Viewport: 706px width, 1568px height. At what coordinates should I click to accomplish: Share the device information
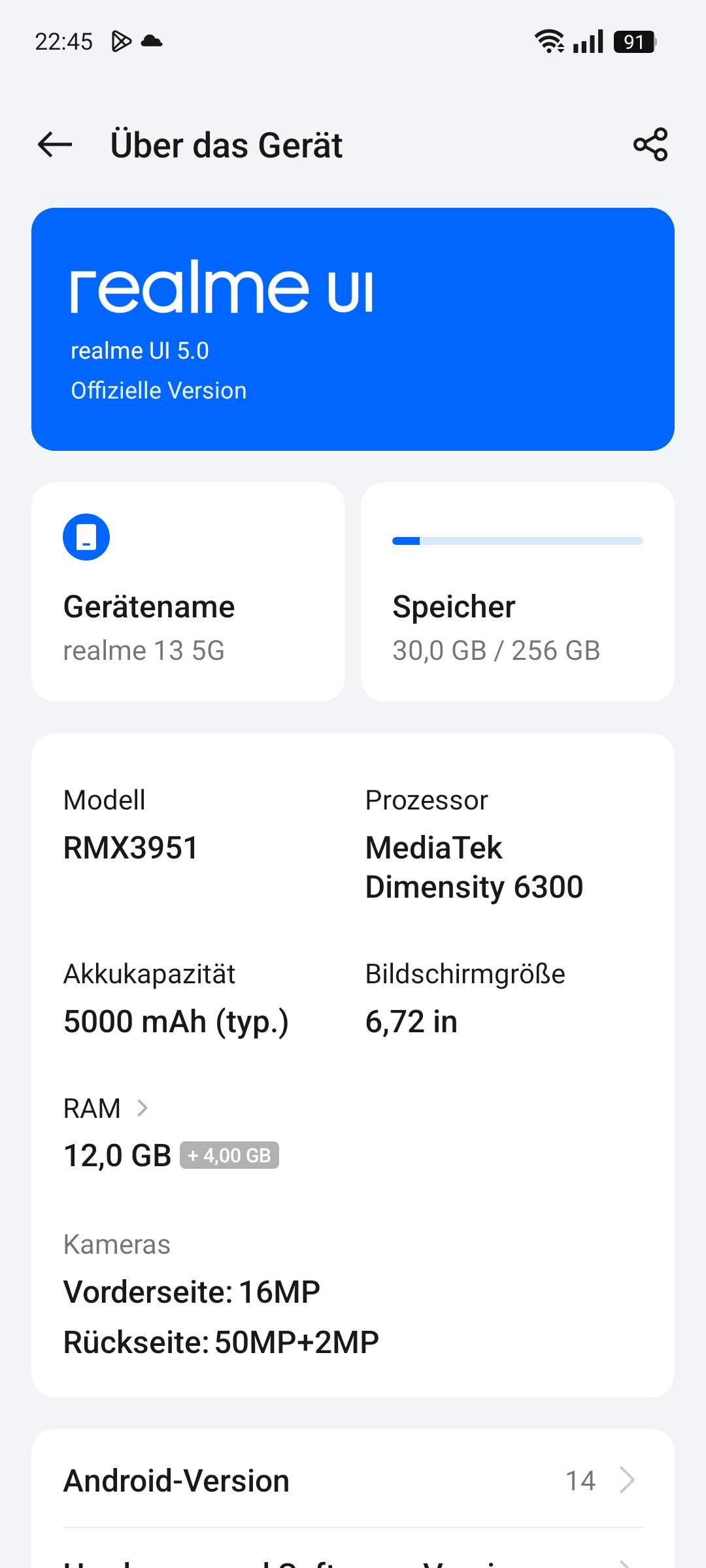[x=650, y=144]
